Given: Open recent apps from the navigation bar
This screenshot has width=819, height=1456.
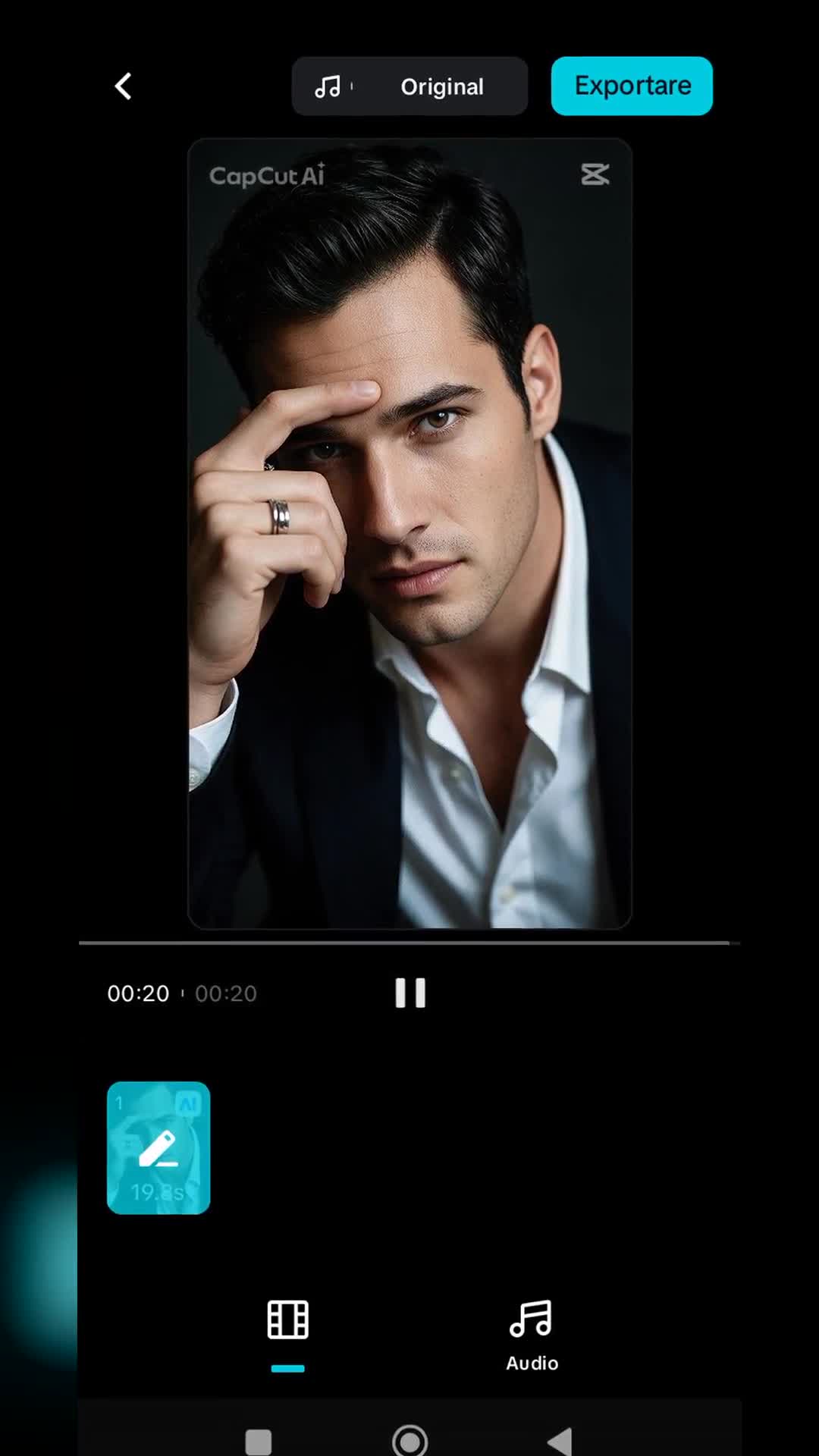Looking at the screenshot, I should coord(259,1442).
